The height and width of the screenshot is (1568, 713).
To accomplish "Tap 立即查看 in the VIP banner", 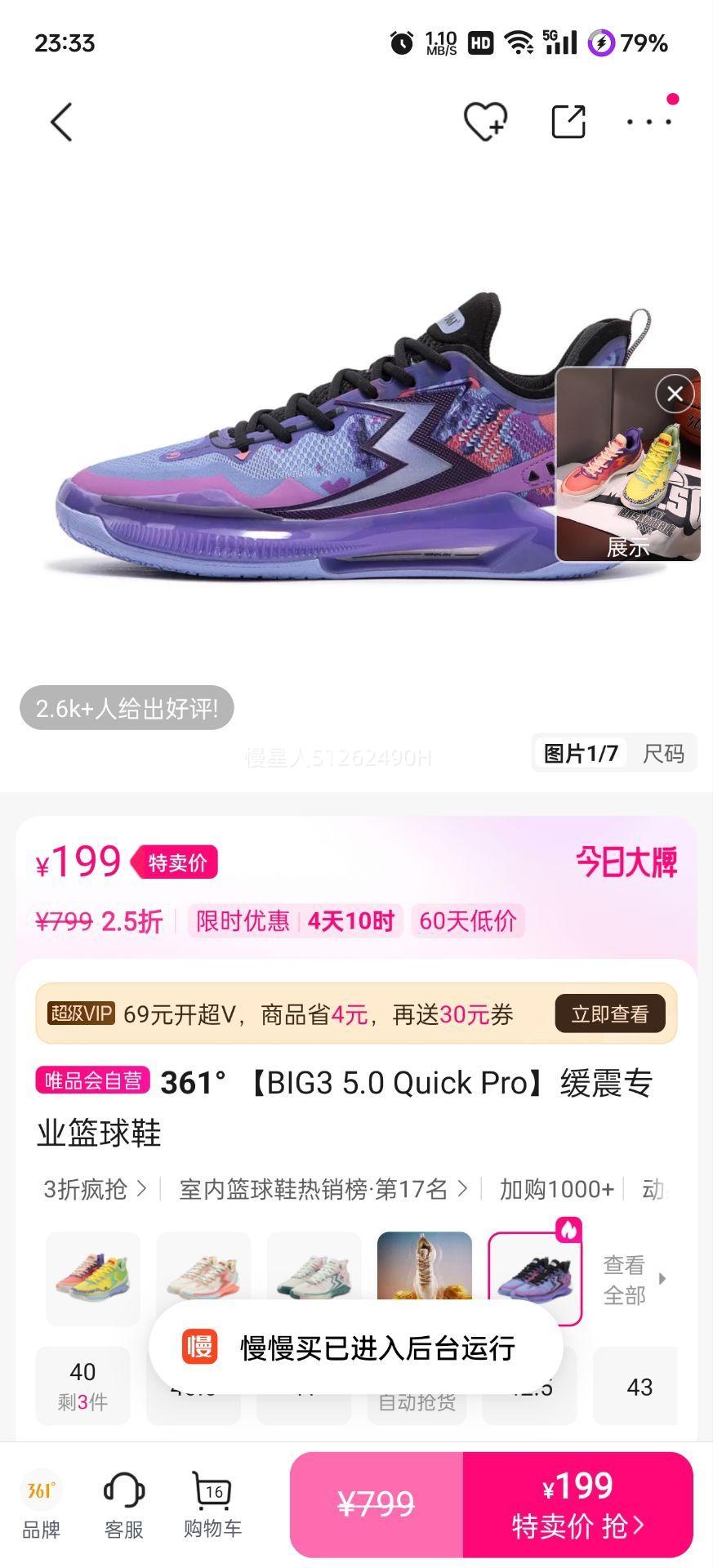I will click(610, 1013).
